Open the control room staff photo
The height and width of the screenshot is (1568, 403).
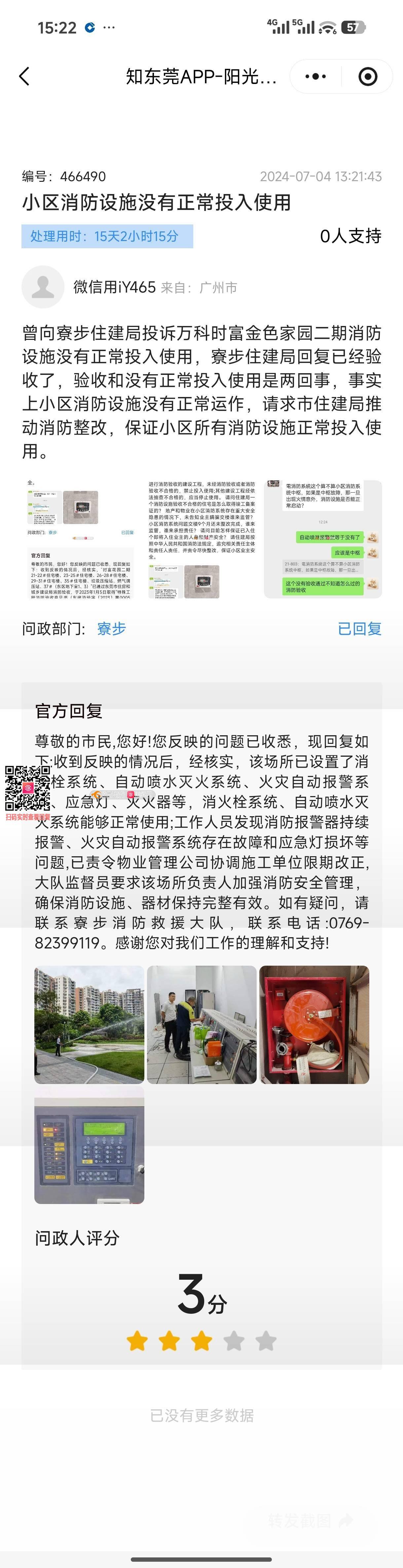tap(202, 1025)
